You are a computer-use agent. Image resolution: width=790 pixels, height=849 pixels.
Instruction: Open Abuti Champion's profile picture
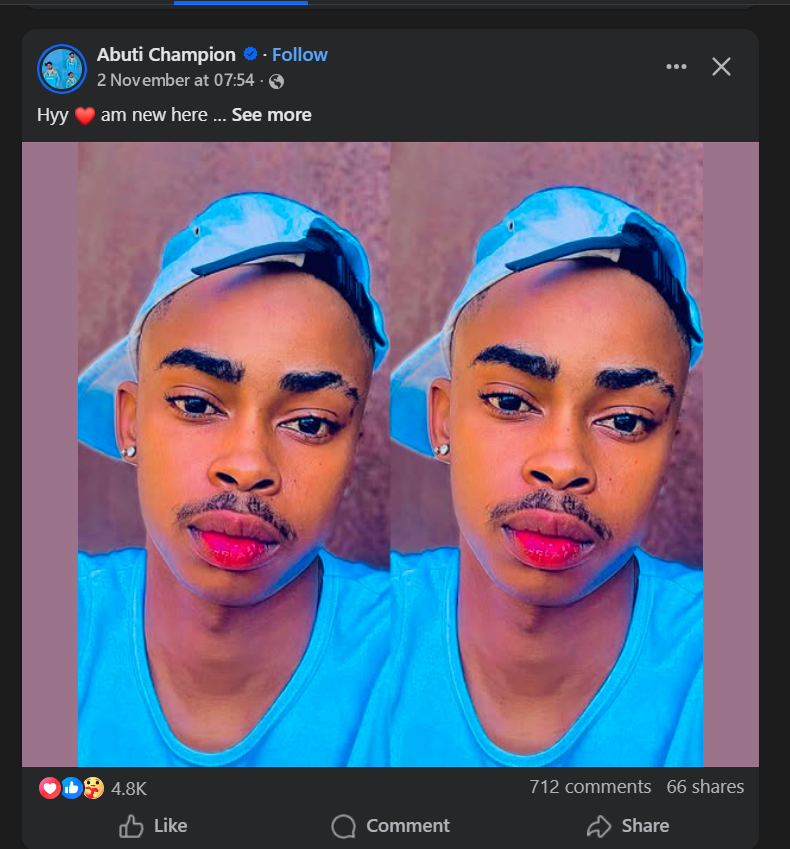click(x=62, y=69)
